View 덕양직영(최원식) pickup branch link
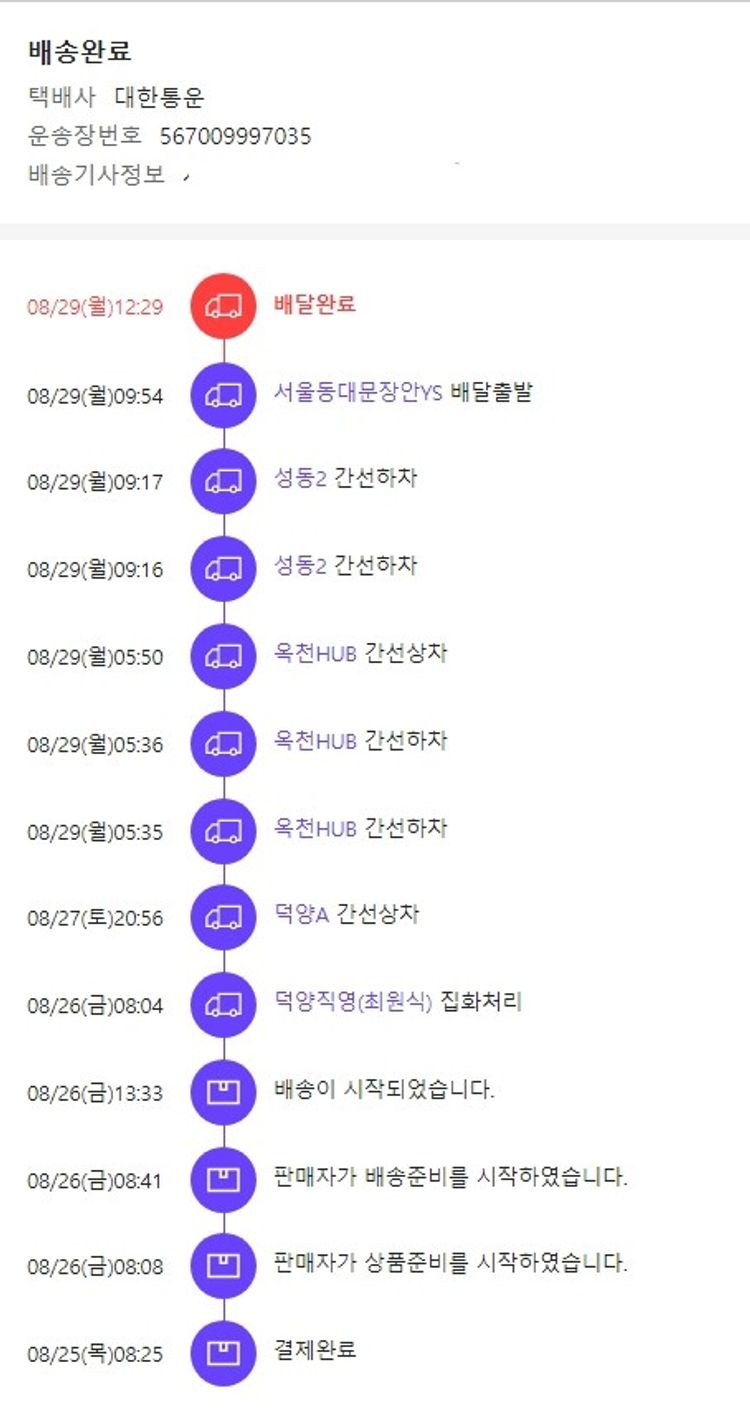This screenshot has width=750, height=1409. (352, 1001)
